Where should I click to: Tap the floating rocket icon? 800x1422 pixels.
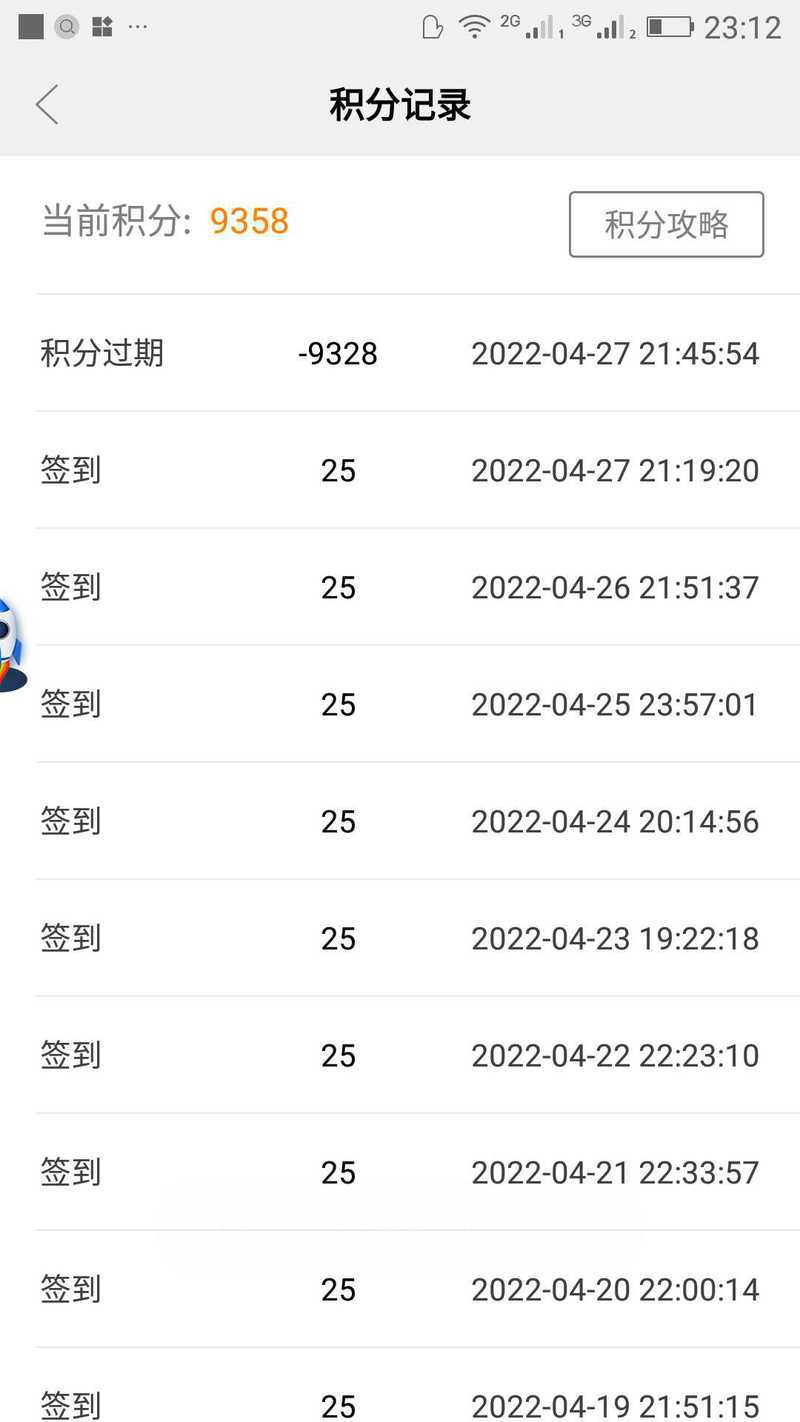[x=12, y=645]
